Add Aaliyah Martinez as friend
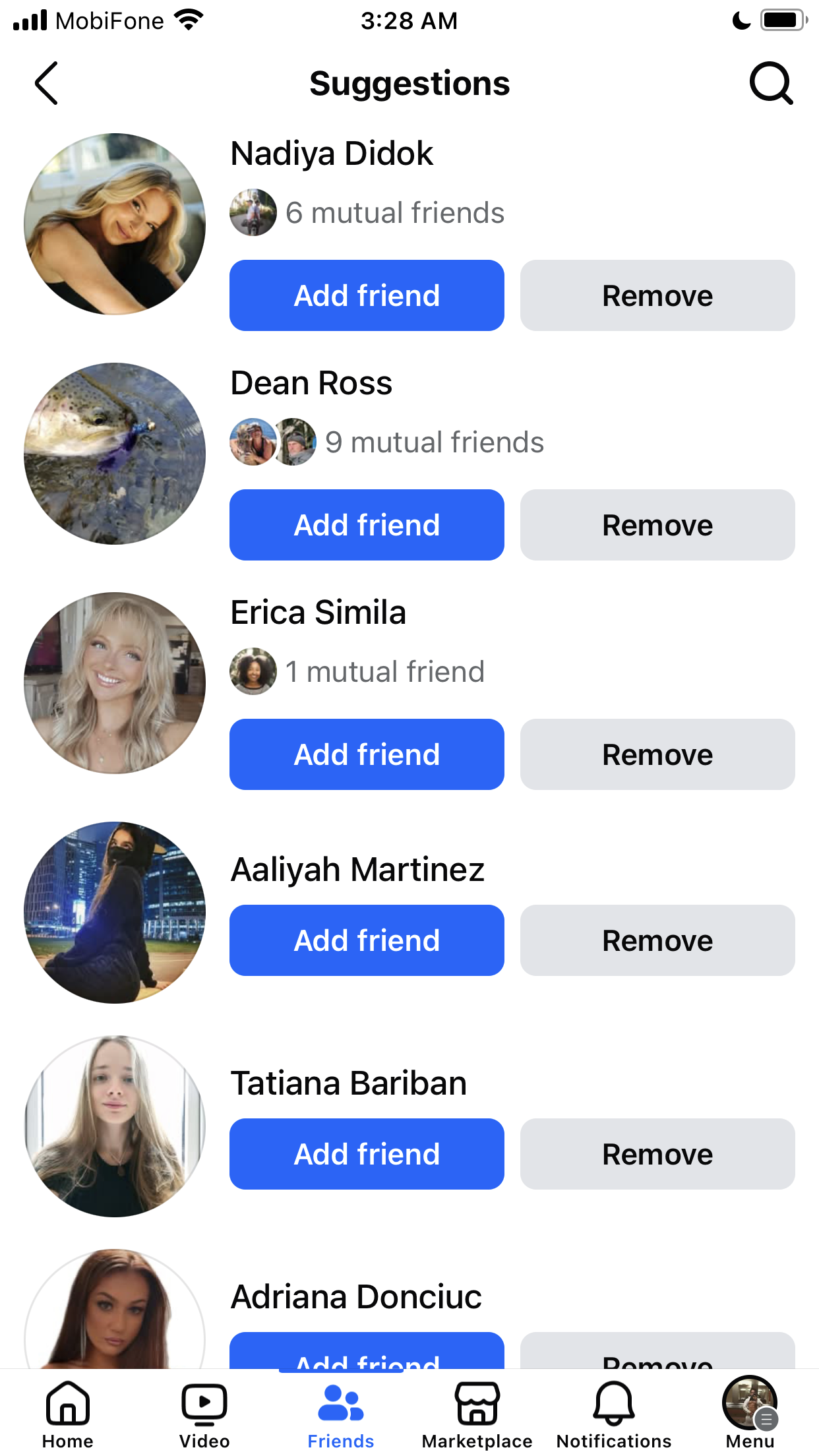Image resolution: width=819 pixels, height=1456 pixels. click(x=367, y=940)
